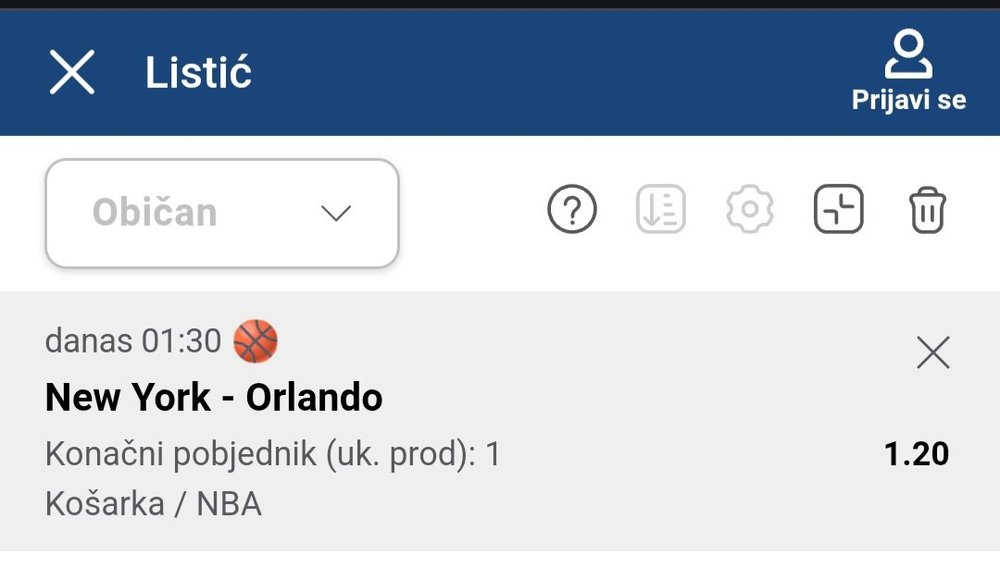Screen dimensions: 1000x567
Task: Remove New York - Orlando selection
Action: tap(933, 352)
